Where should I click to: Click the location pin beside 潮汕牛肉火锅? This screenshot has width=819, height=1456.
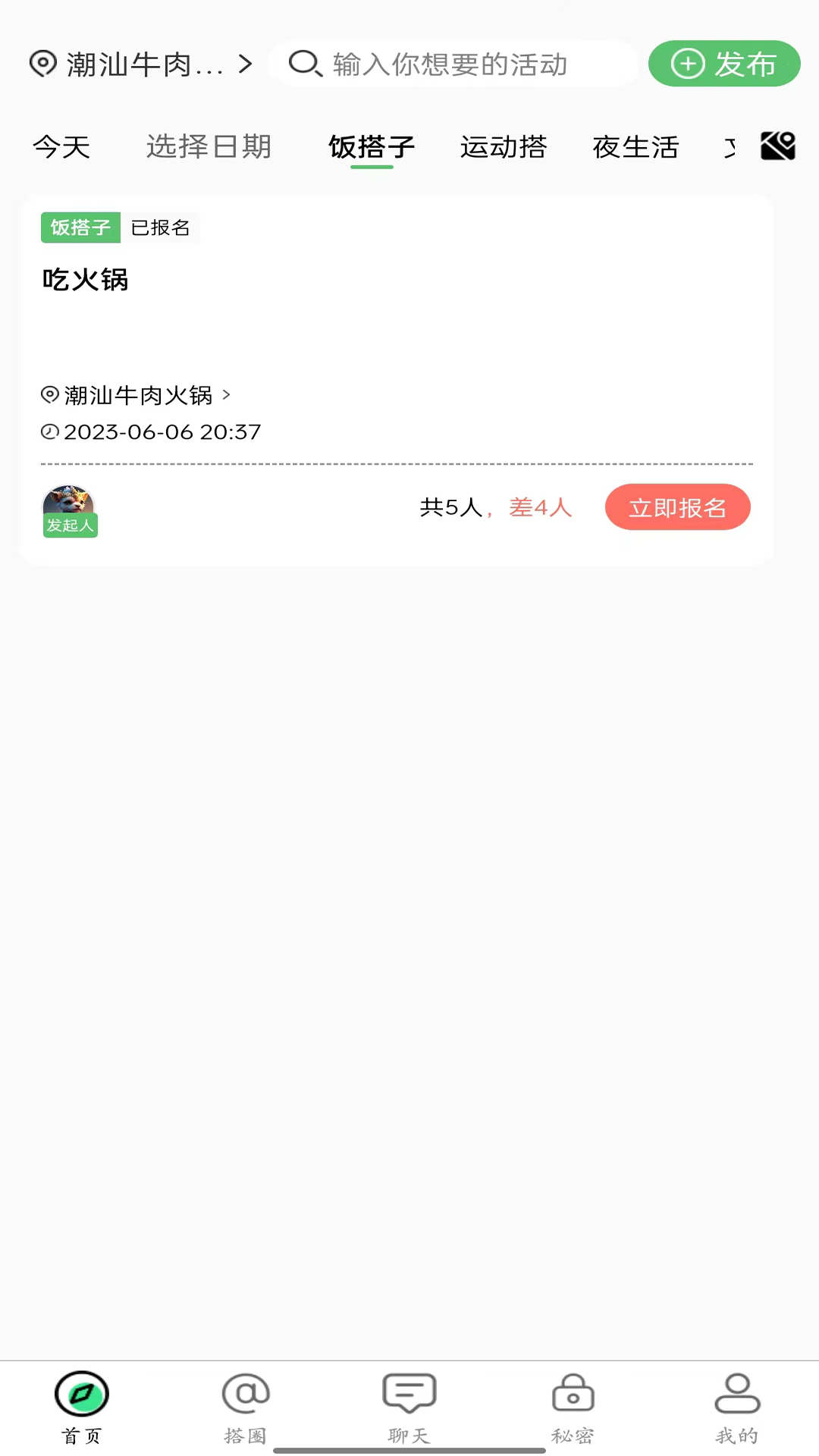49,394
